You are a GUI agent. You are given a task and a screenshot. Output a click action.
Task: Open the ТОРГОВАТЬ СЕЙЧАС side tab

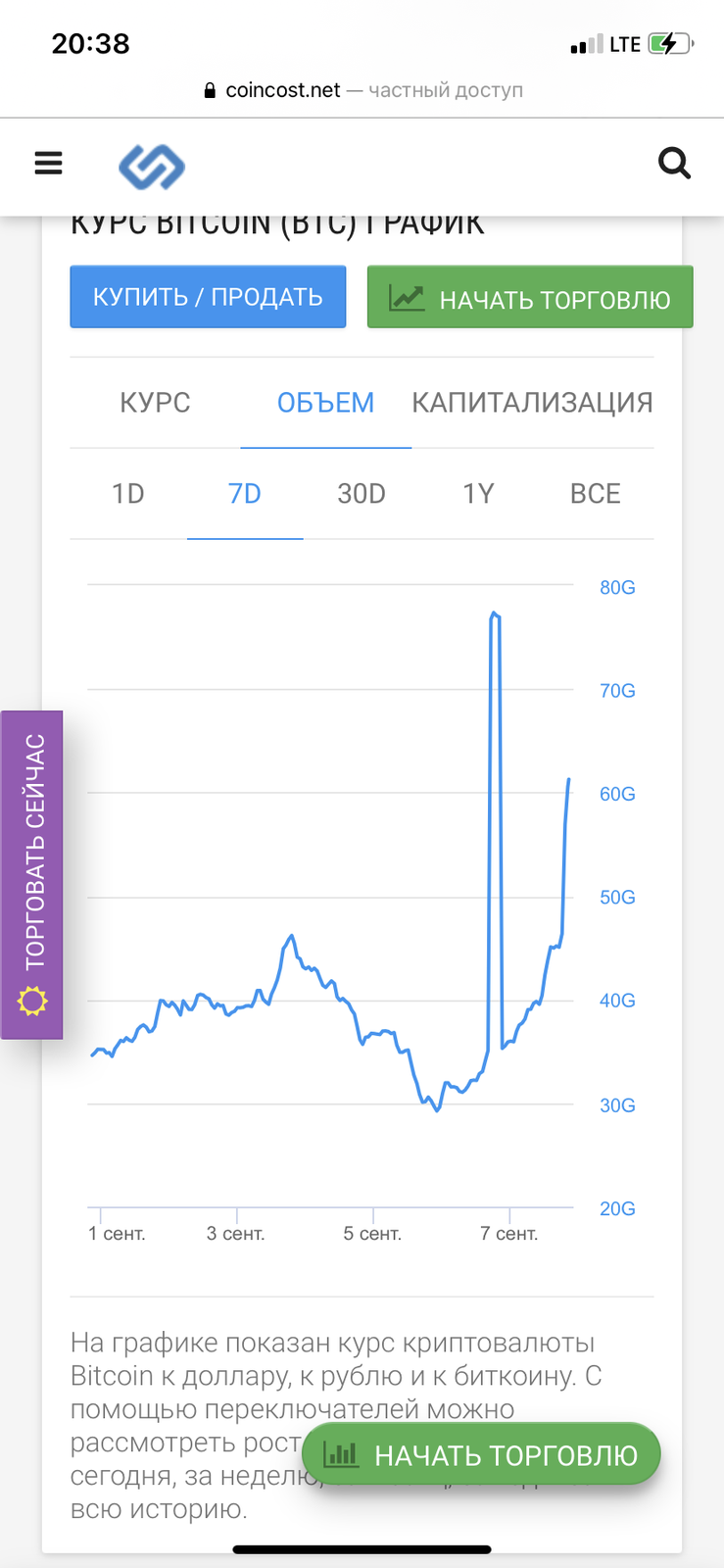[31, 874]
